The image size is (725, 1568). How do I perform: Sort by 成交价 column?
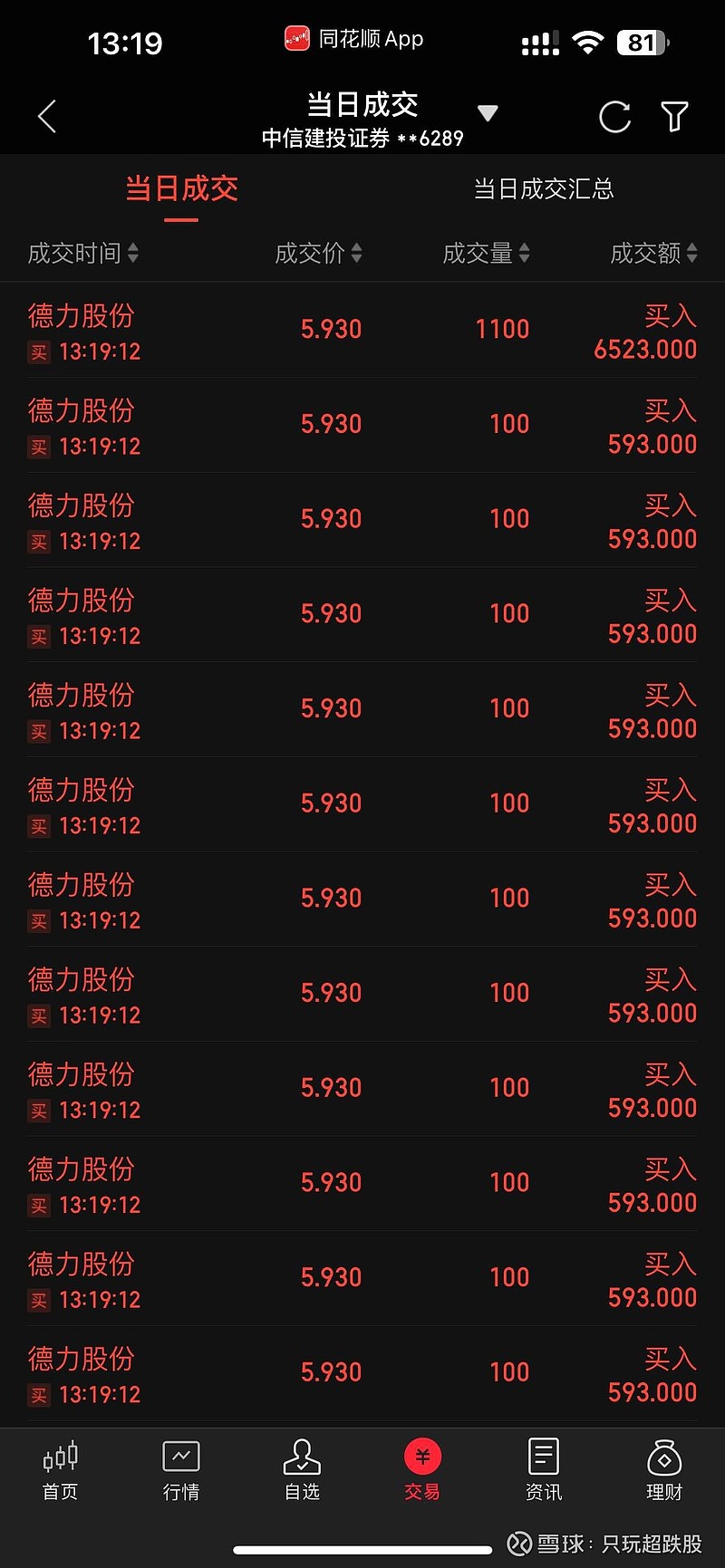point(318,254)
